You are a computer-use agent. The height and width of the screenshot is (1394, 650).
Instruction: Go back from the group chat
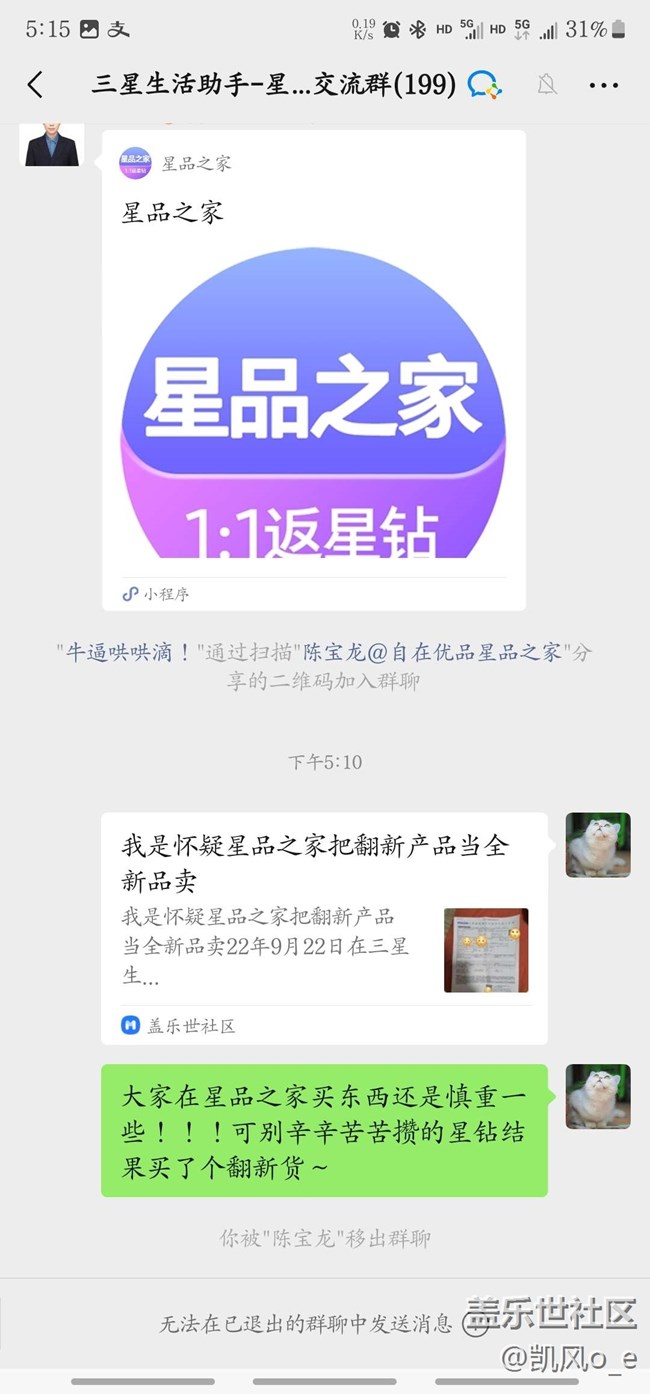coord(36,85)
